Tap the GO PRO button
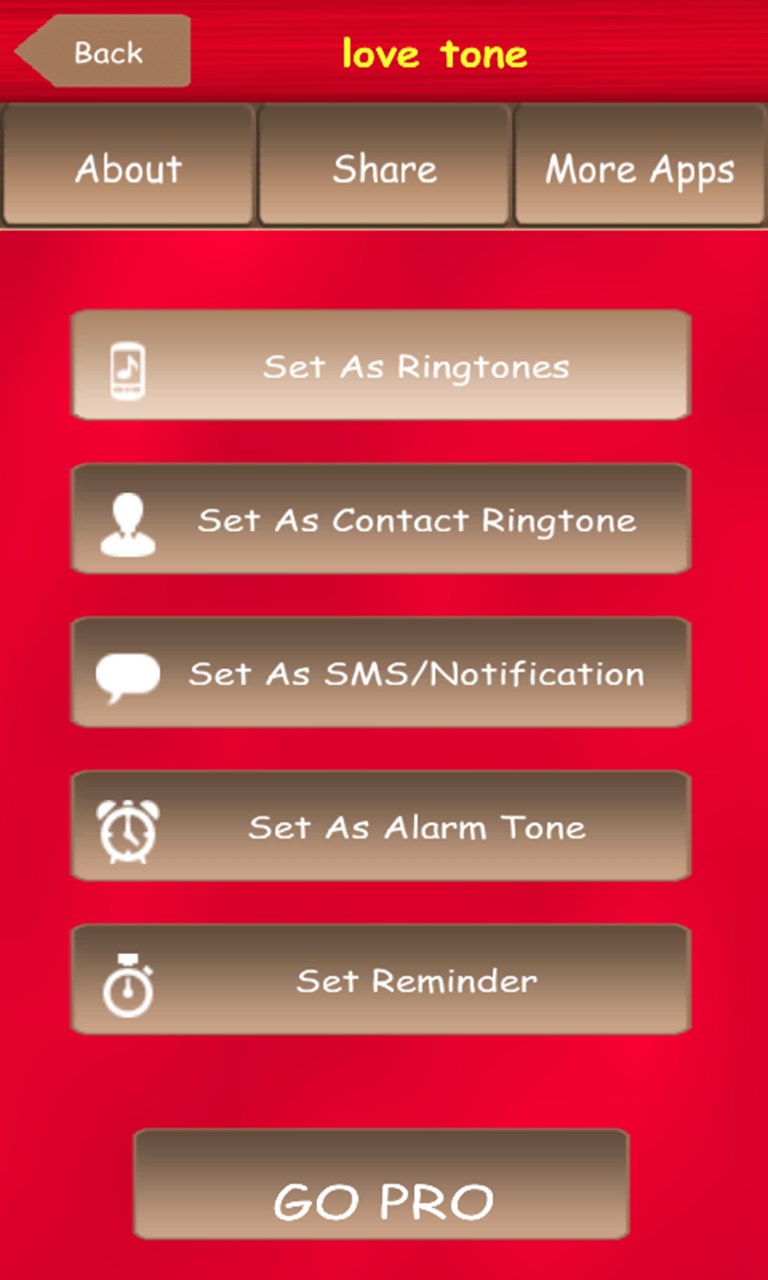 click(x=382, y=1185)
